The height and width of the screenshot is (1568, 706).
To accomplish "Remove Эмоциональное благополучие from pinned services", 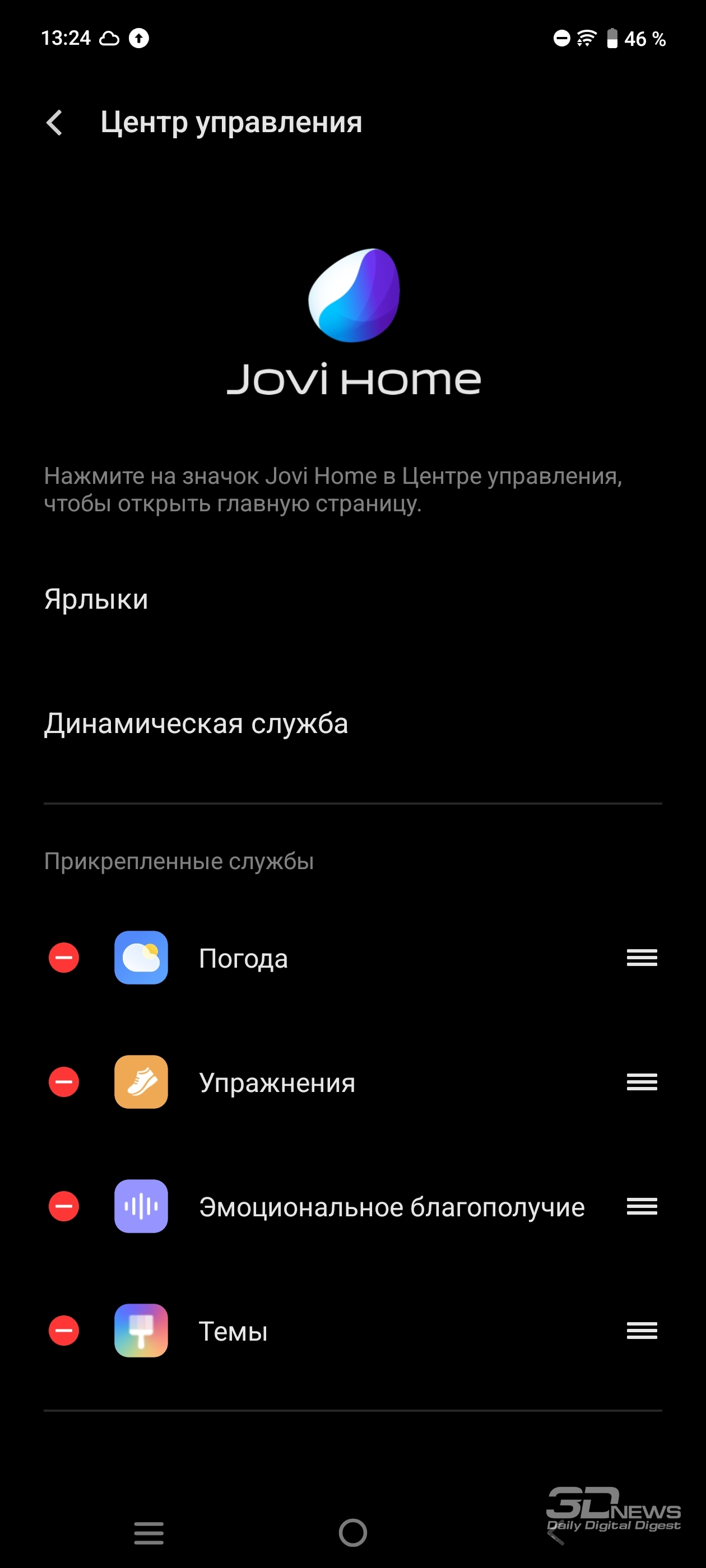I will [x=64, y=1206].
